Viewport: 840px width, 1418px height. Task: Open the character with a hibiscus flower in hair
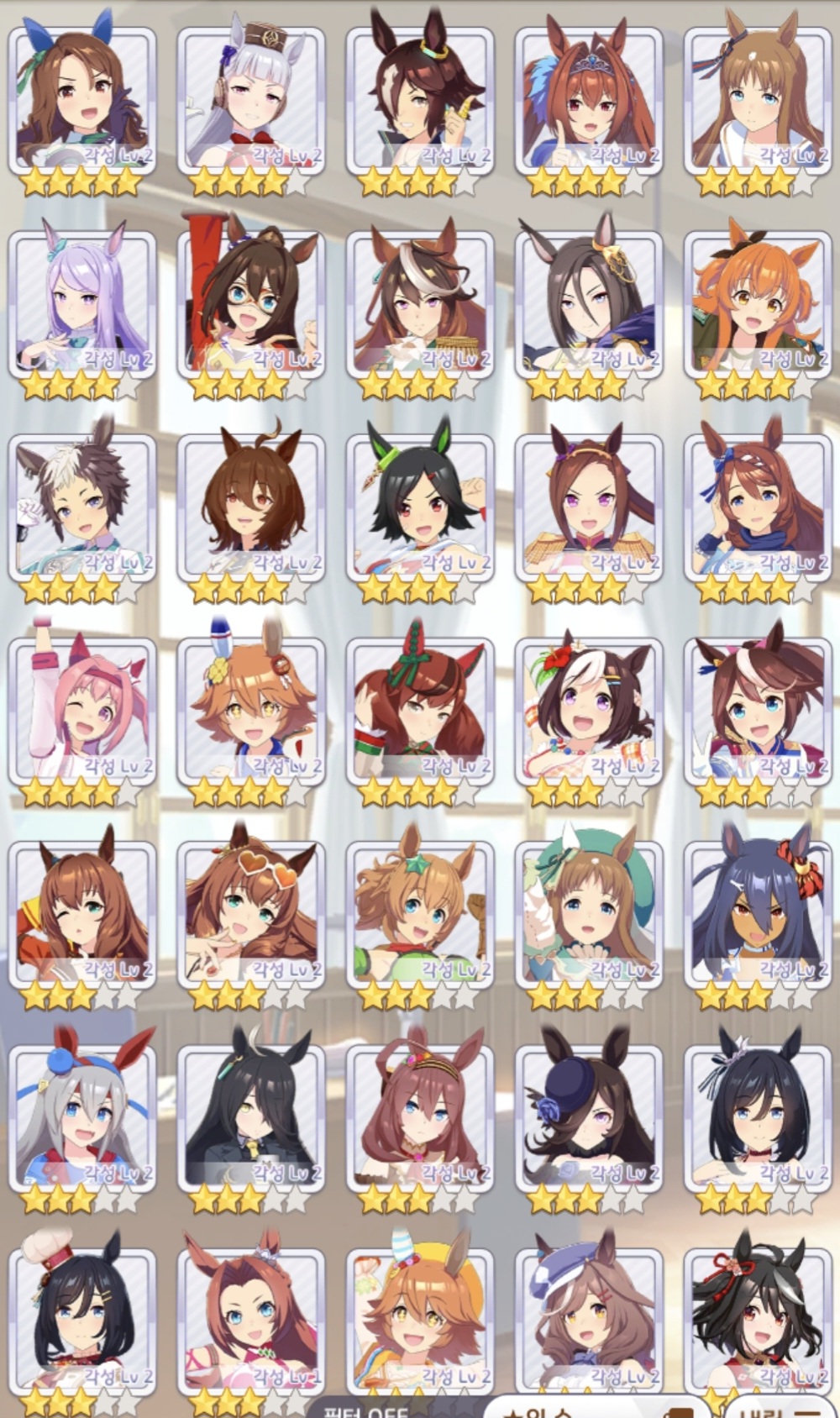point(588,711)
